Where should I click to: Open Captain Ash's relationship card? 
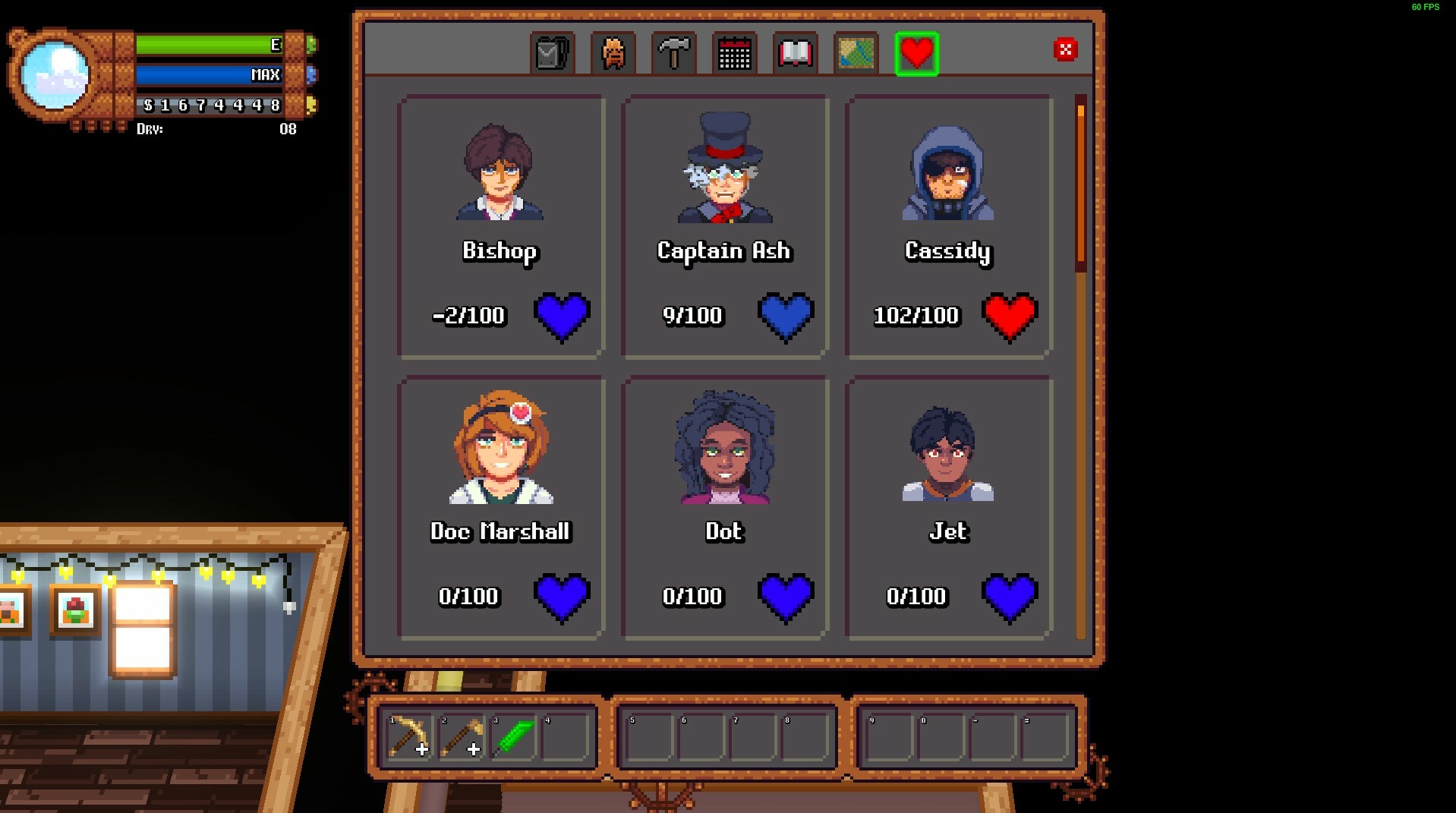point(724,226)
